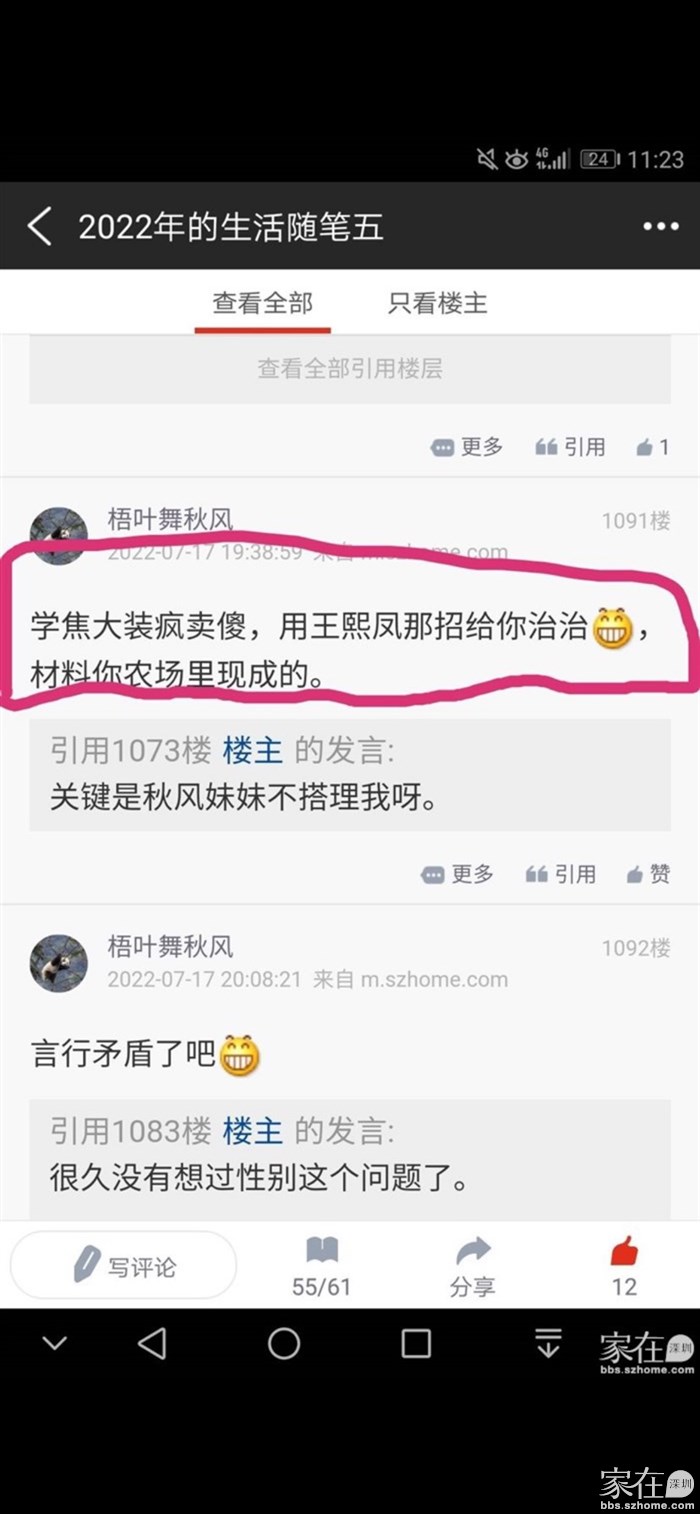Image resolution: width=700 pixels, height=1514 pixels.
Task: Open 梧叶舞秋风's avatar on floor 1091
Action: point(58,535)
